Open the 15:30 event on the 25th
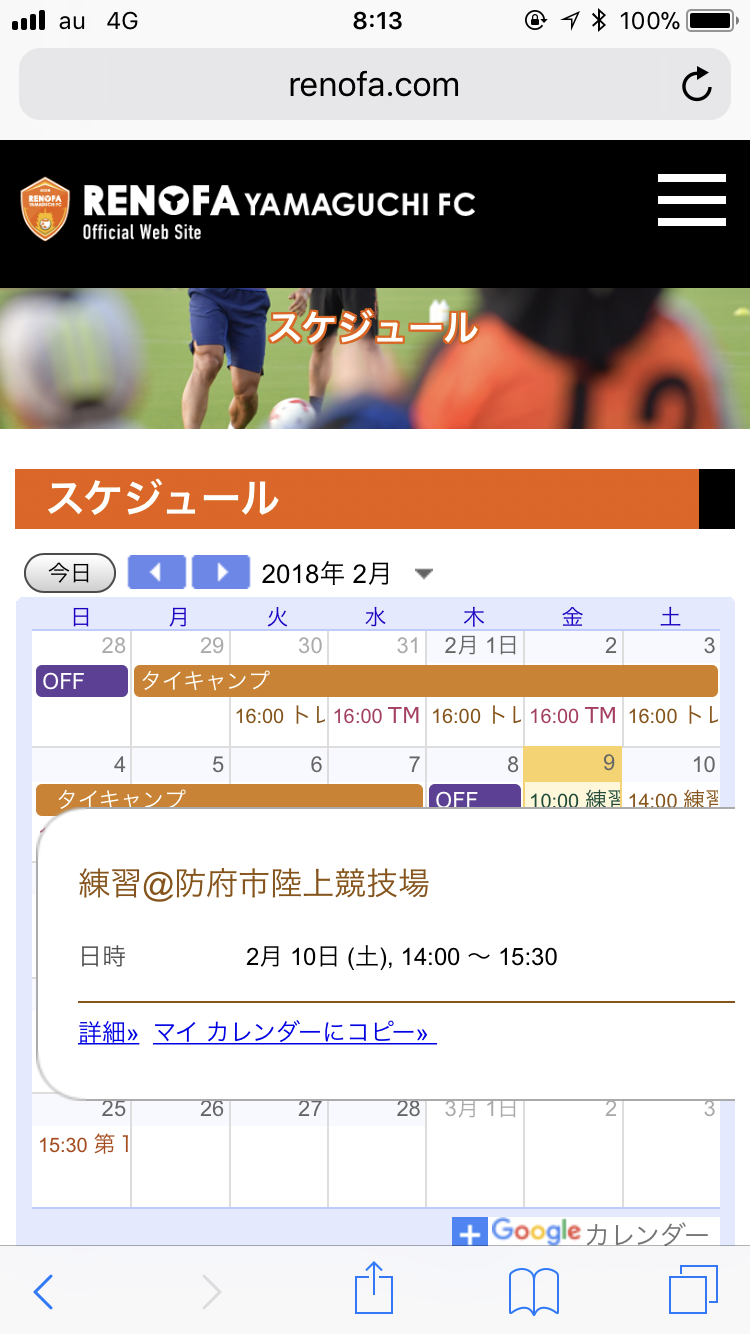The height and width of the screenshot is (1334, 750). pos(84,1144)
